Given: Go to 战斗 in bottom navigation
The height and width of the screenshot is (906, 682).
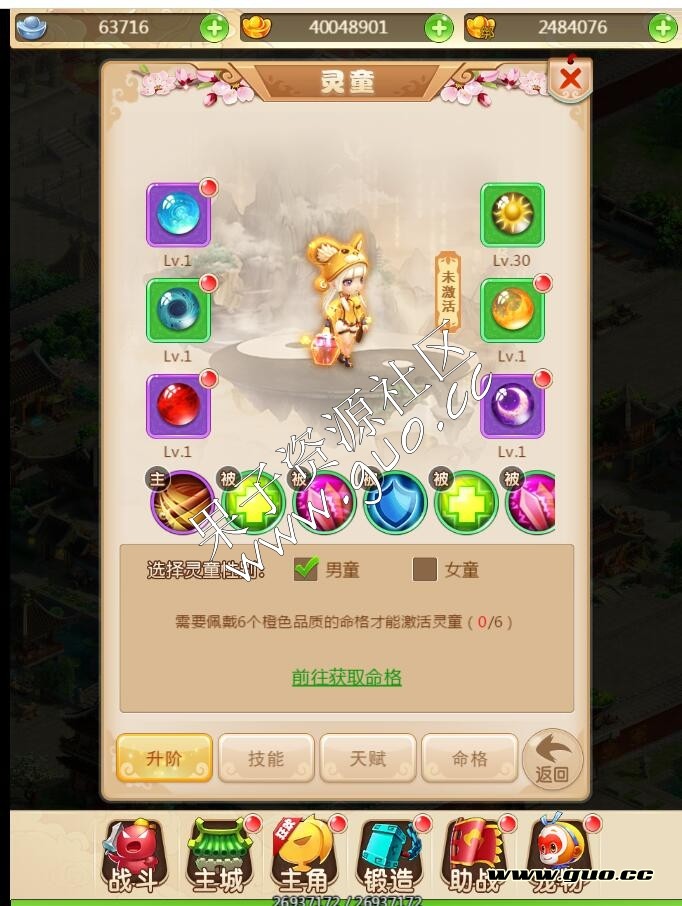Looking at the screenshot, I should tap(133, 856).
